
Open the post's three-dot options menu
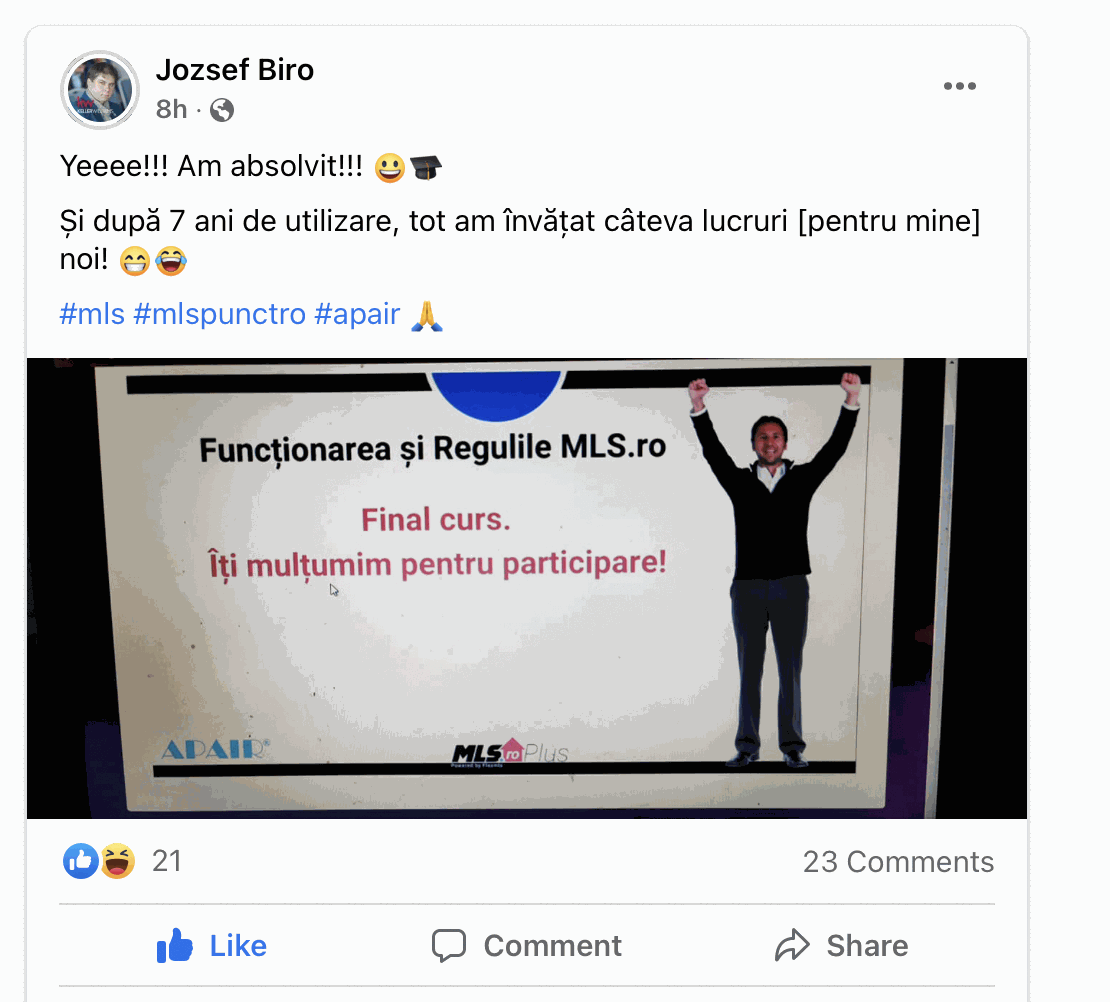tap(959, 86)
